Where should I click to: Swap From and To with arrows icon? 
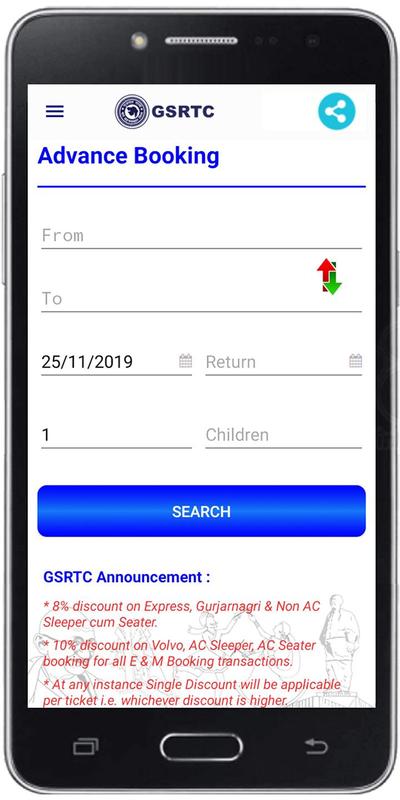pyautogui.click(x=329, y=277)
